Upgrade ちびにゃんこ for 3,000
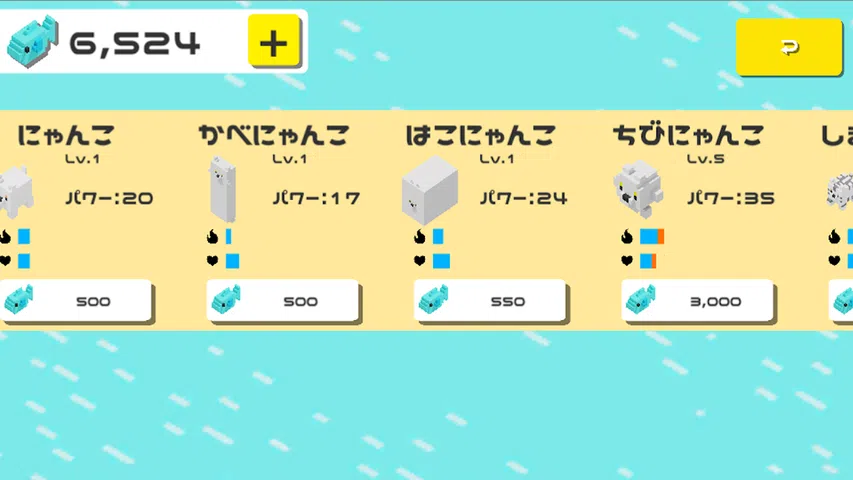 point(698,301)
